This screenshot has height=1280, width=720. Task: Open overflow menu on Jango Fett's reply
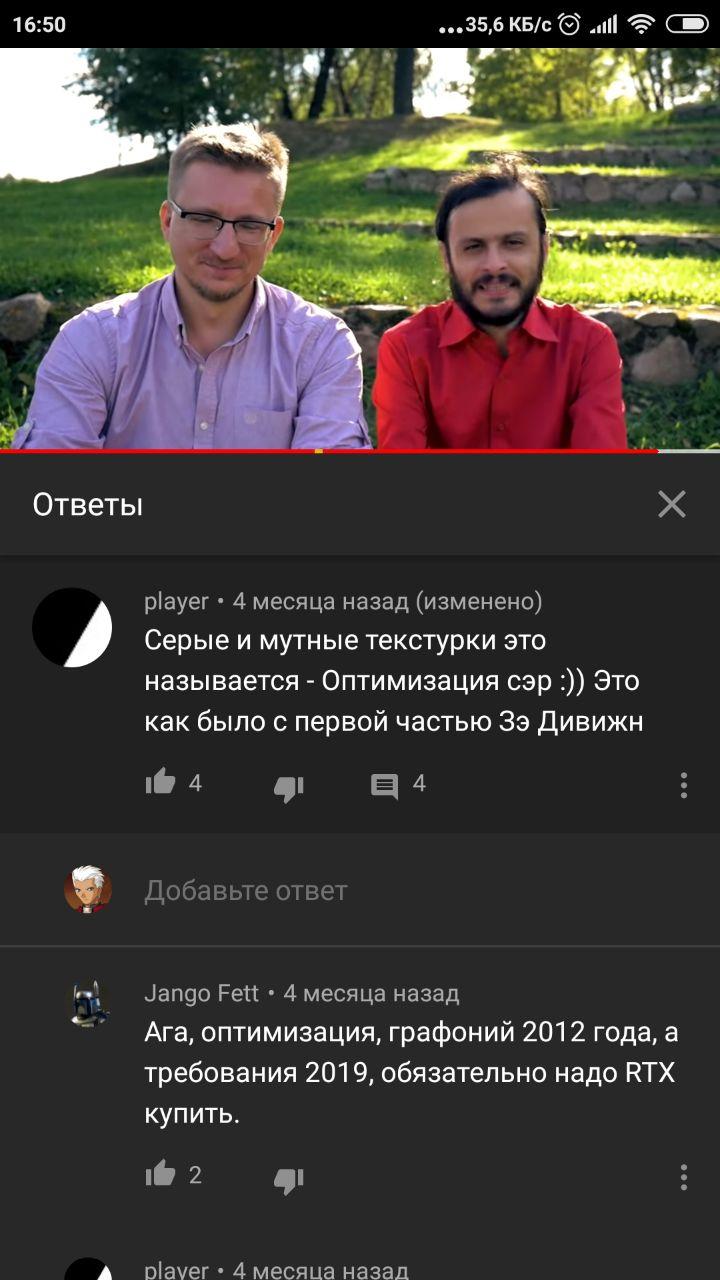click(x=684, y=1177)
